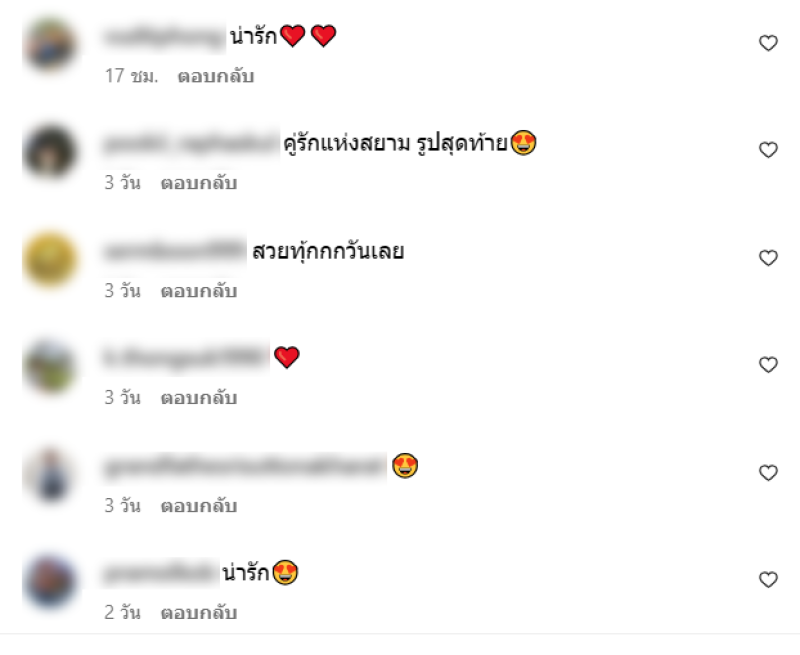Image resolution: width=800 pixels, height=655 pixels.
Task: Reply to the 2 วัน น่ารัก comment
Action: coord(198,613)
